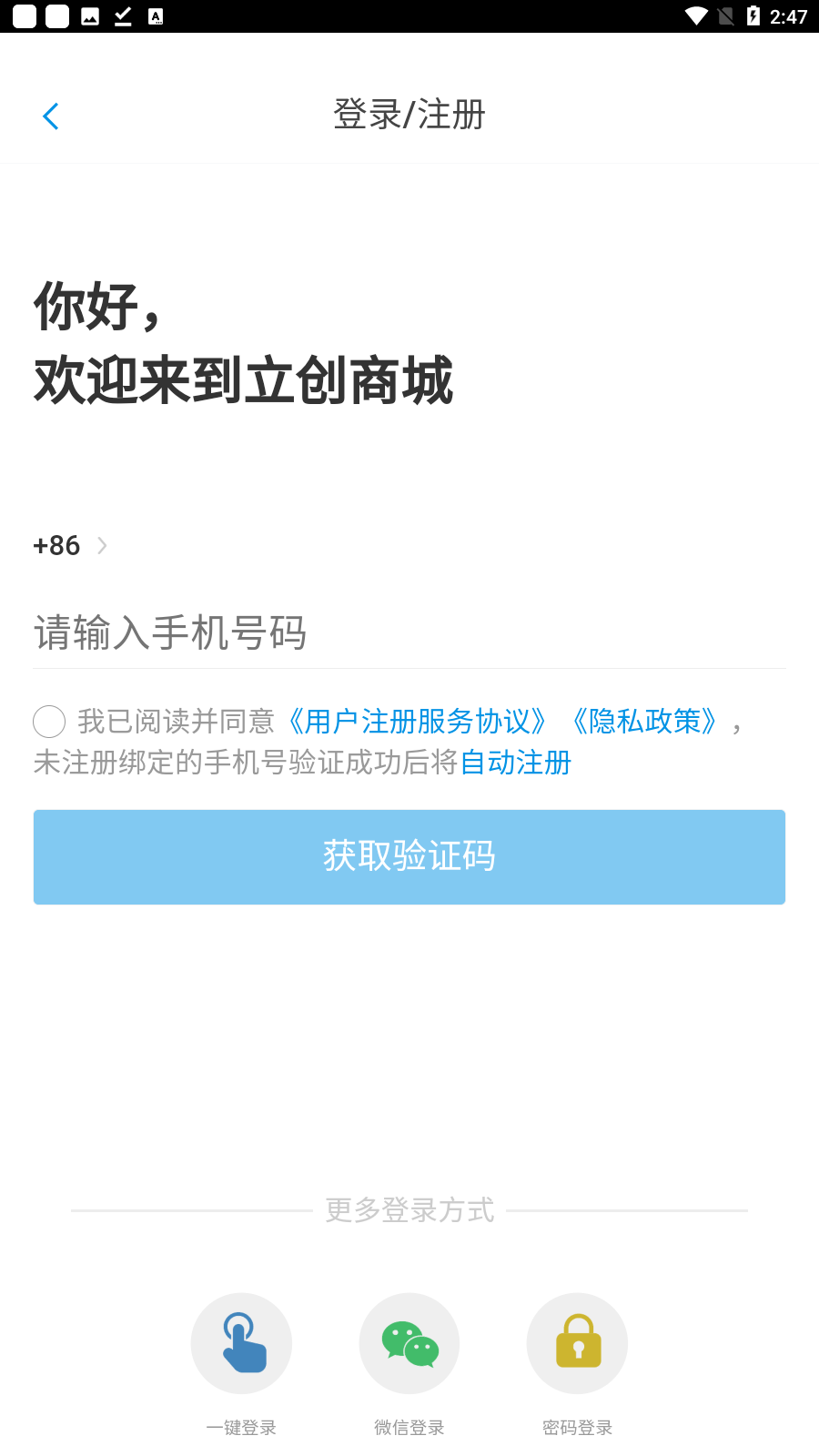Tap 更多登录方式 divider label
This screenshot has height=1456, width=819.
[x=409, y=1210]
